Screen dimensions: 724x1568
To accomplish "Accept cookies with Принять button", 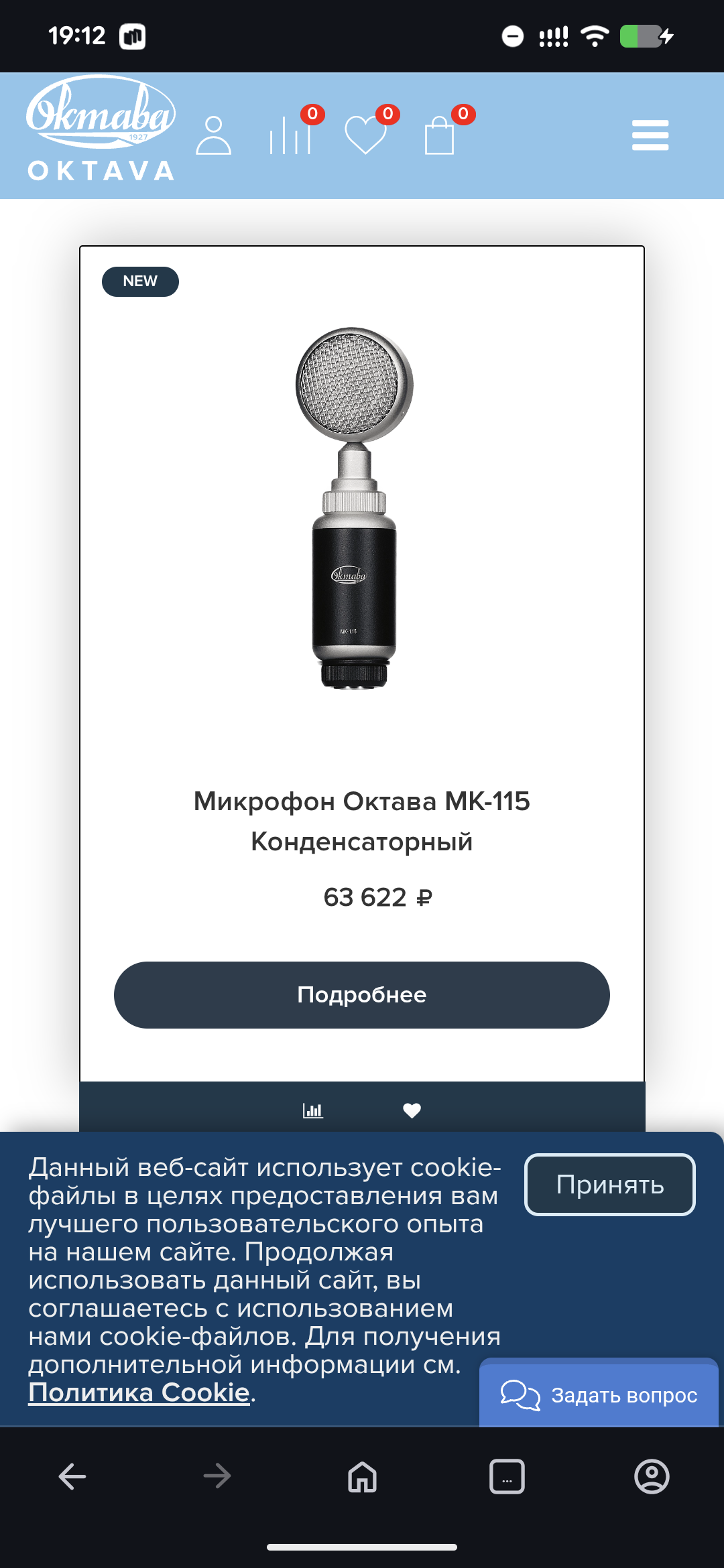I will pos(609,1185).
